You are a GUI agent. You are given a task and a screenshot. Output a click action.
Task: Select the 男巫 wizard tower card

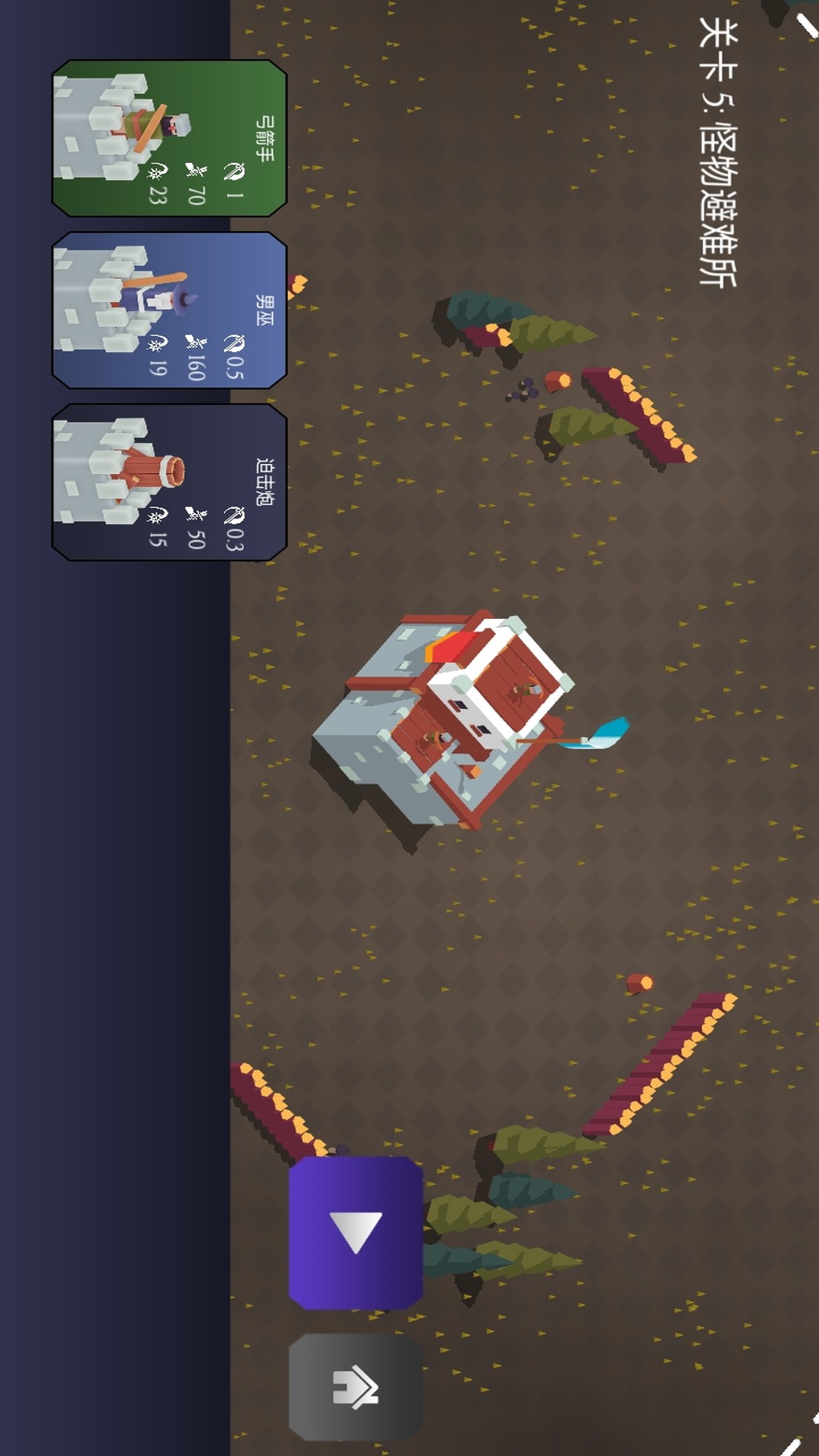click(x=168, y=311)
